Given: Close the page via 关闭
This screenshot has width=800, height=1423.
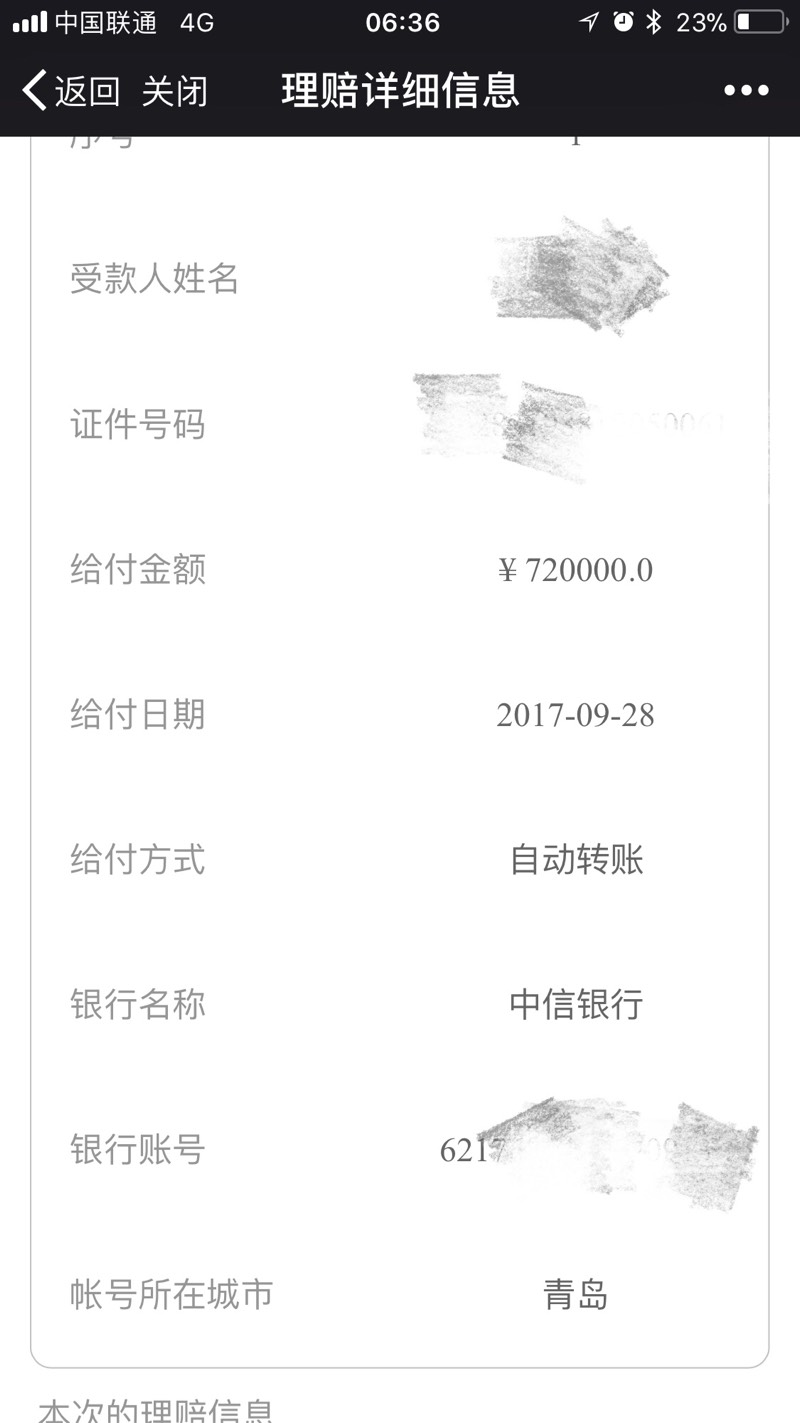Looking at the screenshot, I should point(174,91).
